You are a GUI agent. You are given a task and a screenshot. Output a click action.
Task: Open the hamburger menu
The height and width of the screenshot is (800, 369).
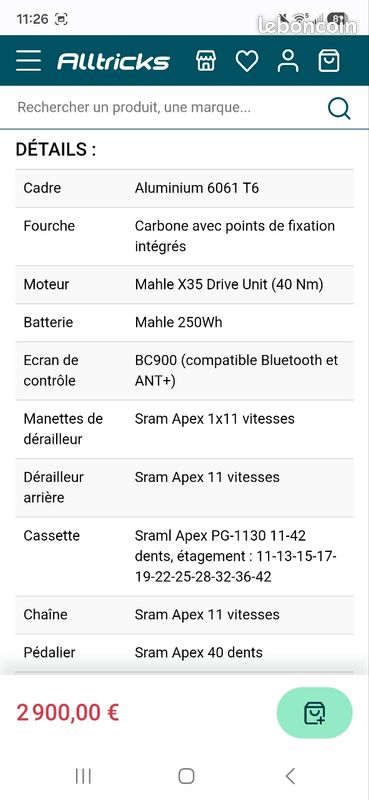click(x=28, y=61)
